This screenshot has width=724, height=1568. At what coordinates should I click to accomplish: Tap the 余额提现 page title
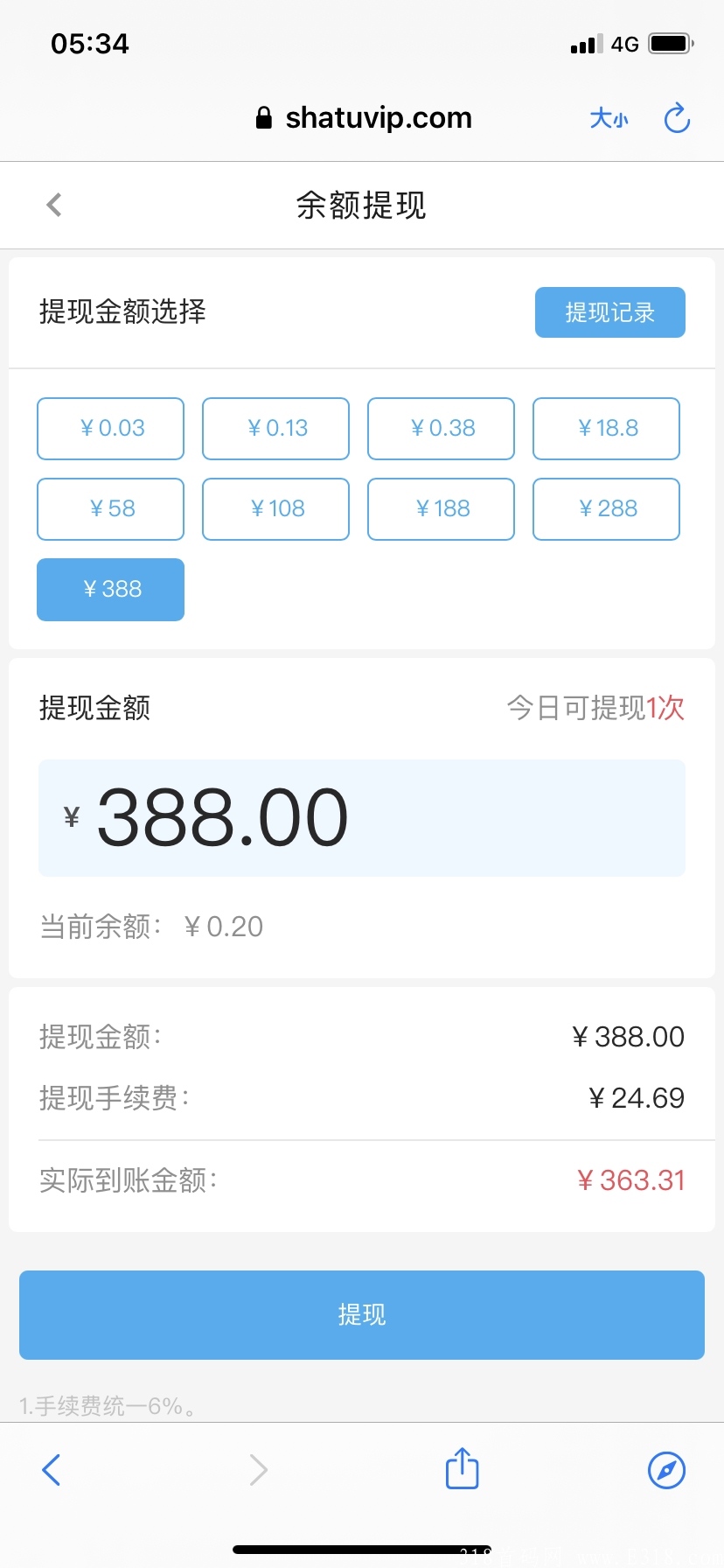362,205
